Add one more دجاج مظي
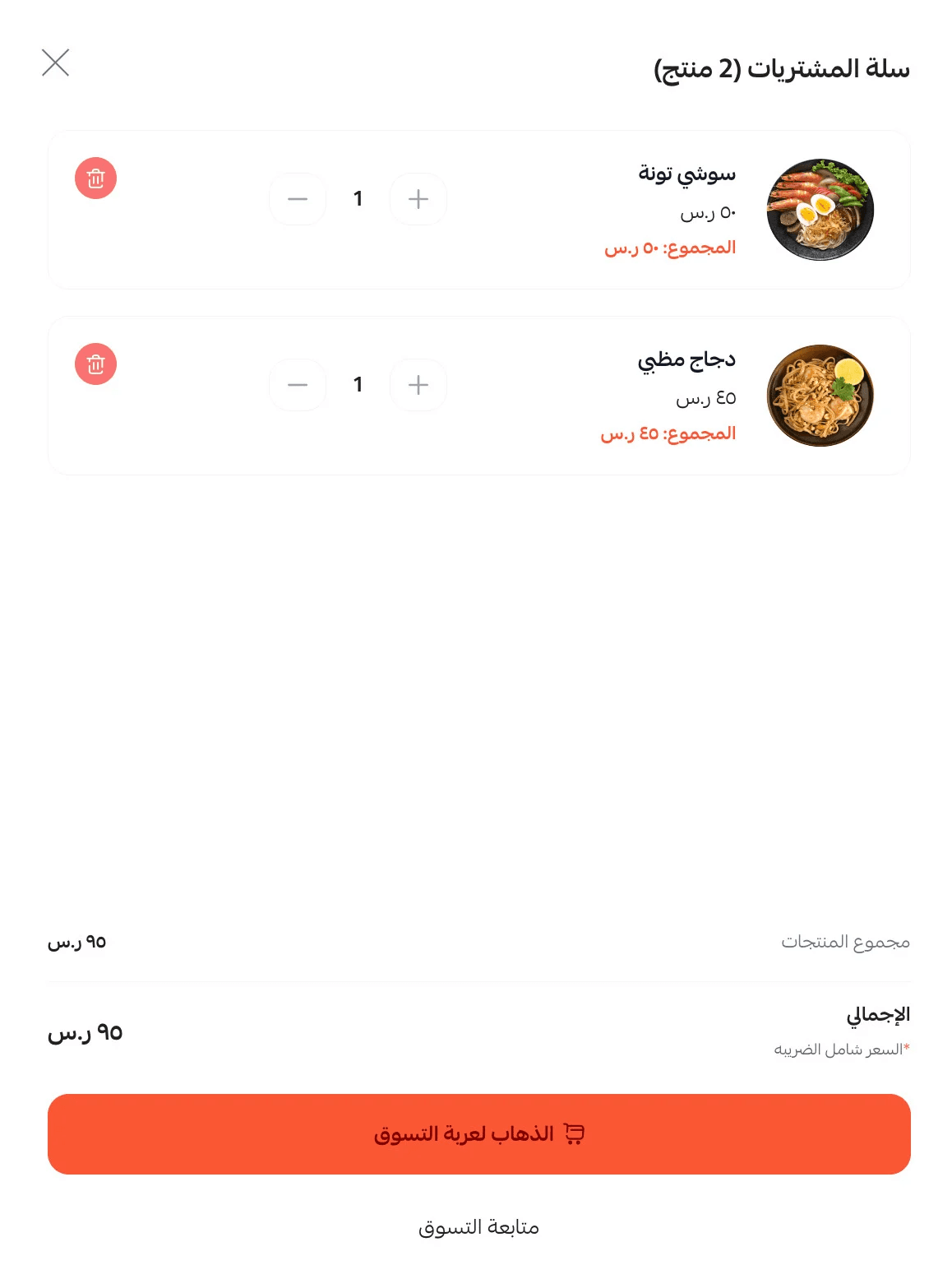 point(418,385)
